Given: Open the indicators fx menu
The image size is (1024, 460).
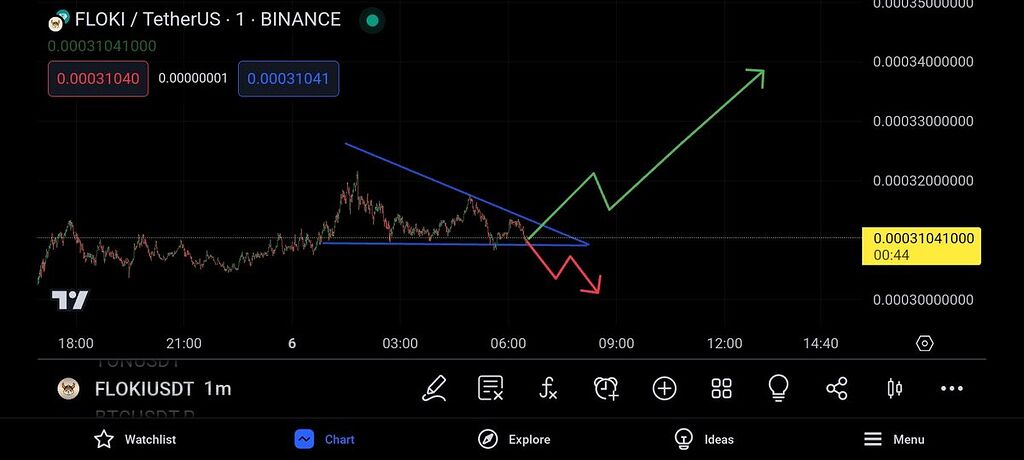Looking at the screenshot, I should coord(548,388).
